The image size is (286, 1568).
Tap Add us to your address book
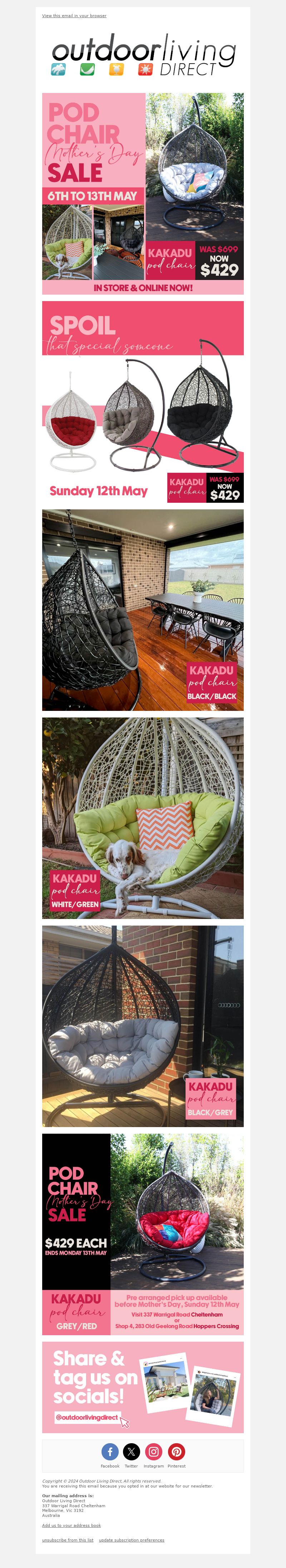71,1525
